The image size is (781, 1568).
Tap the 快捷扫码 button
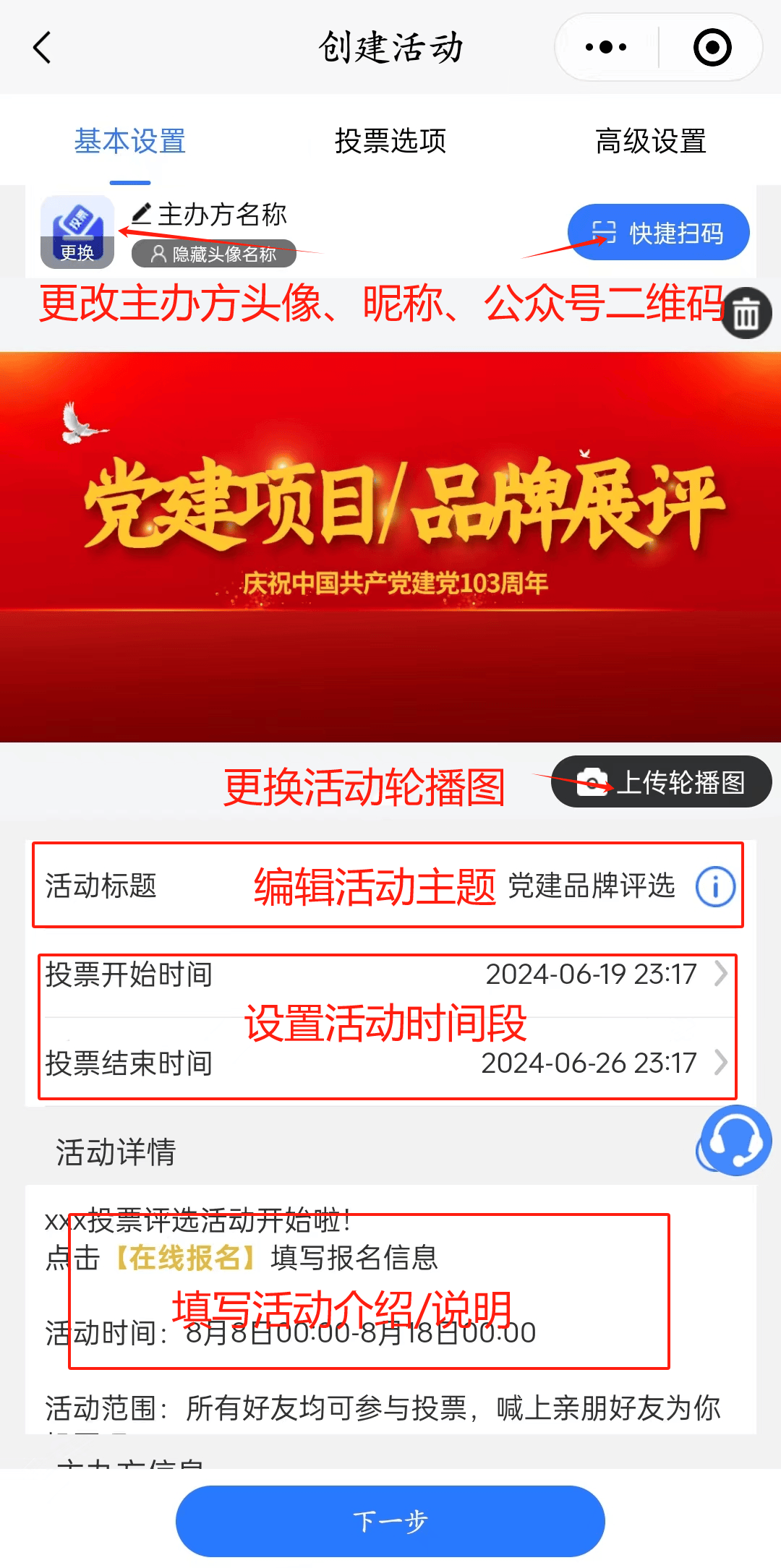[658, 232]
